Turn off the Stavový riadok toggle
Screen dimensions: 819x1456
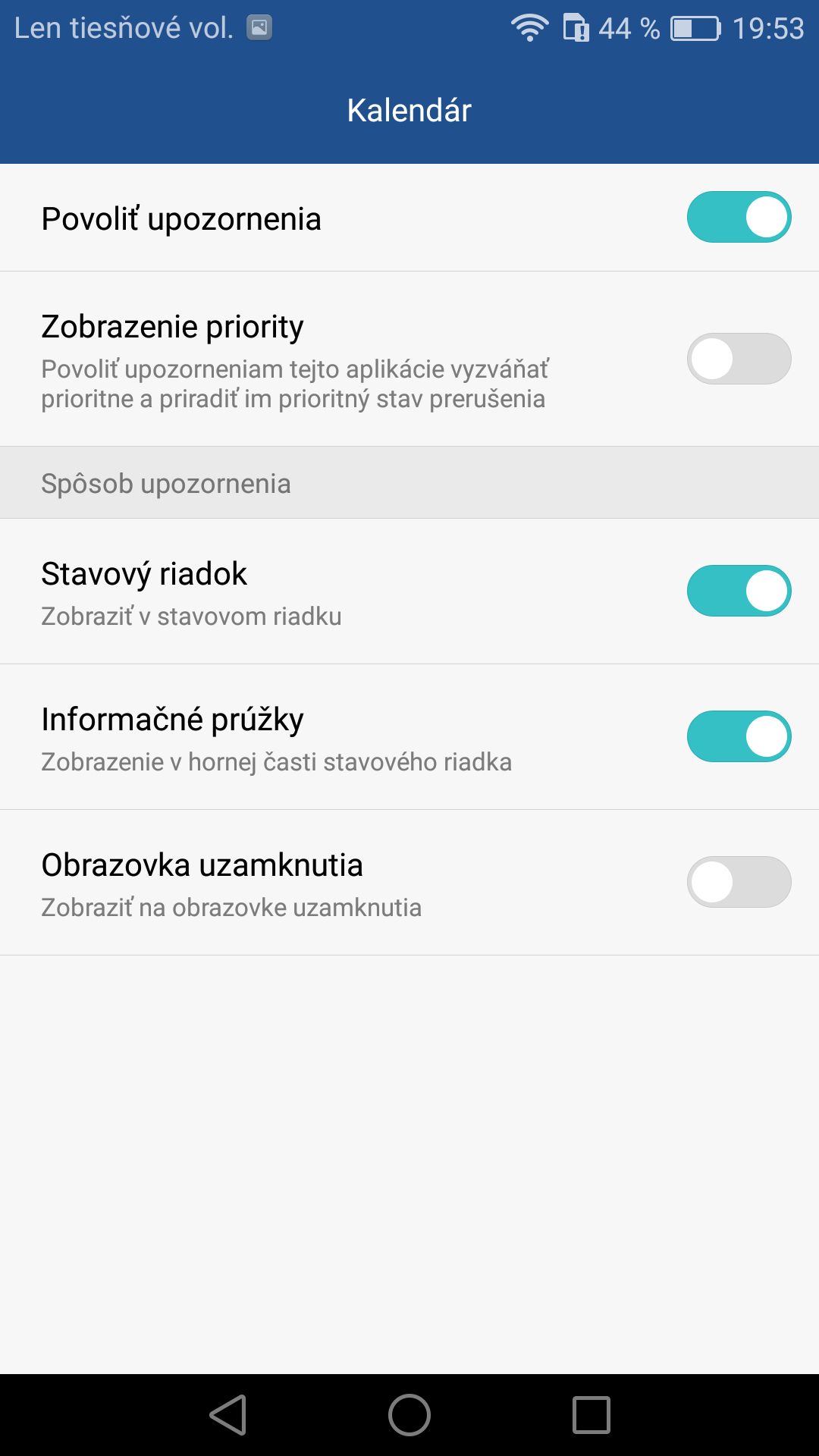click(739, 591)
